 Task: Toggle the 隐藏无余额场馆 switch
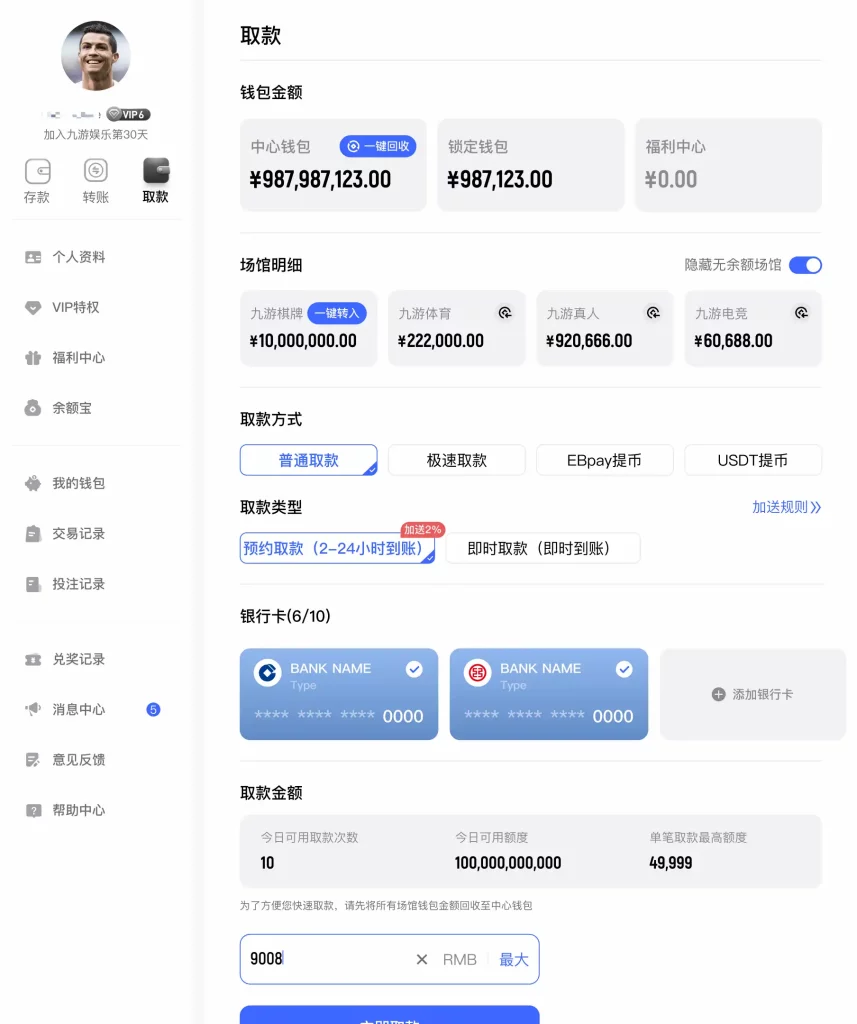[805, 265]
